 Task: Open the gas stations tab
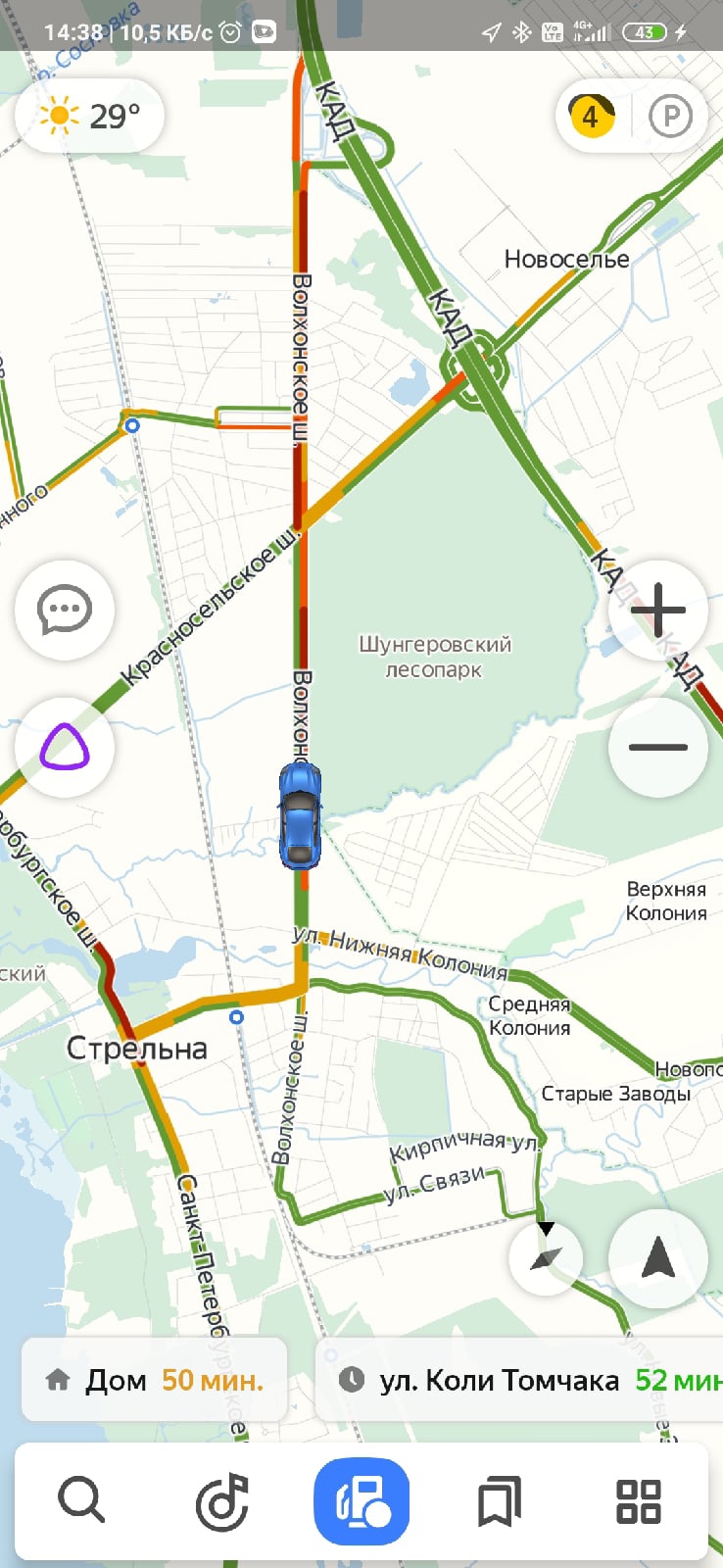pos(361,1500)
